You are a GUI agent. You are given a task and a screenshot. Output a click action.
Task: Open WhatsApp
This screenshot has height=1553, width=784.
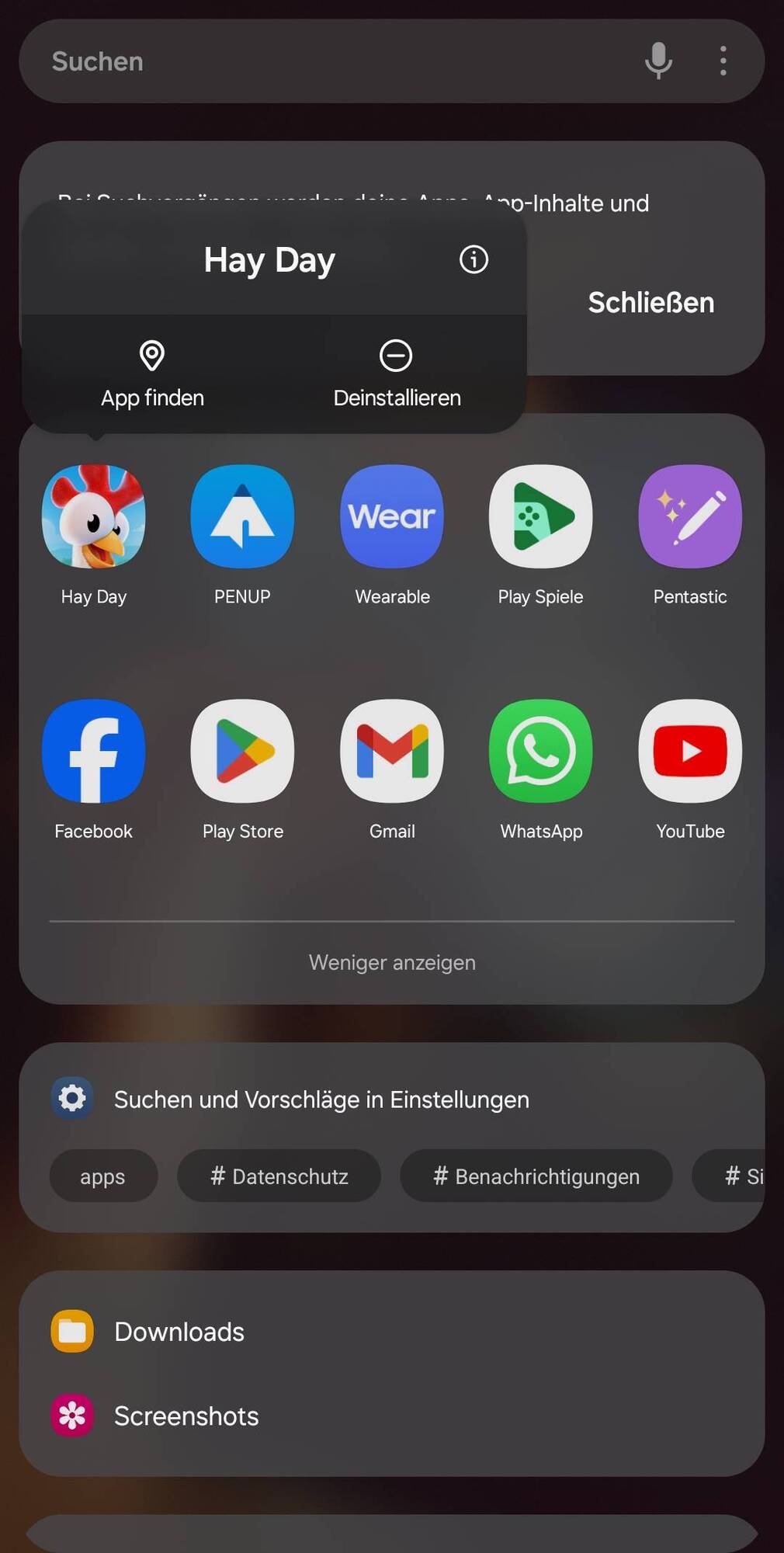(x=540, y=752)
